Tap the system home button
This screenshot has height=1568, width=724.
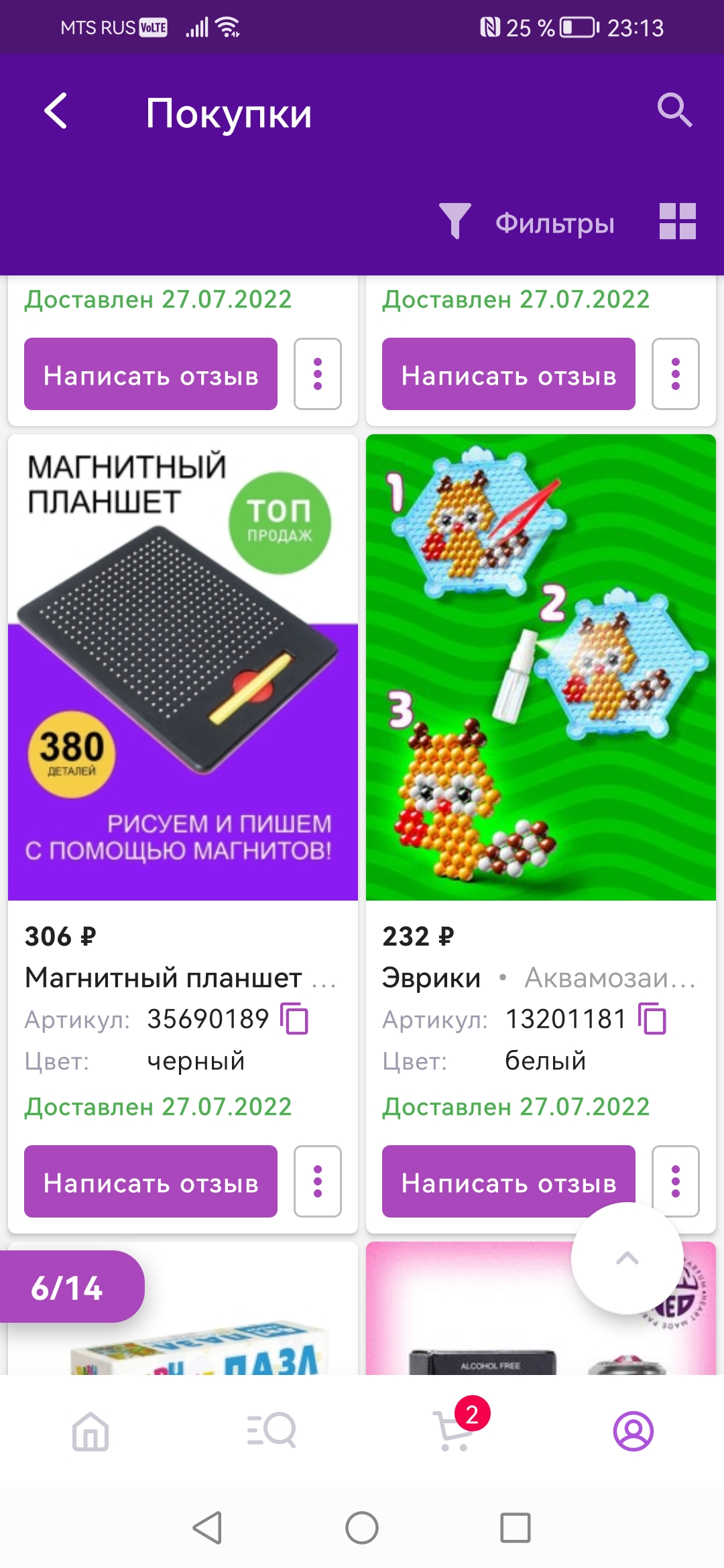[x=362, y=1528]
